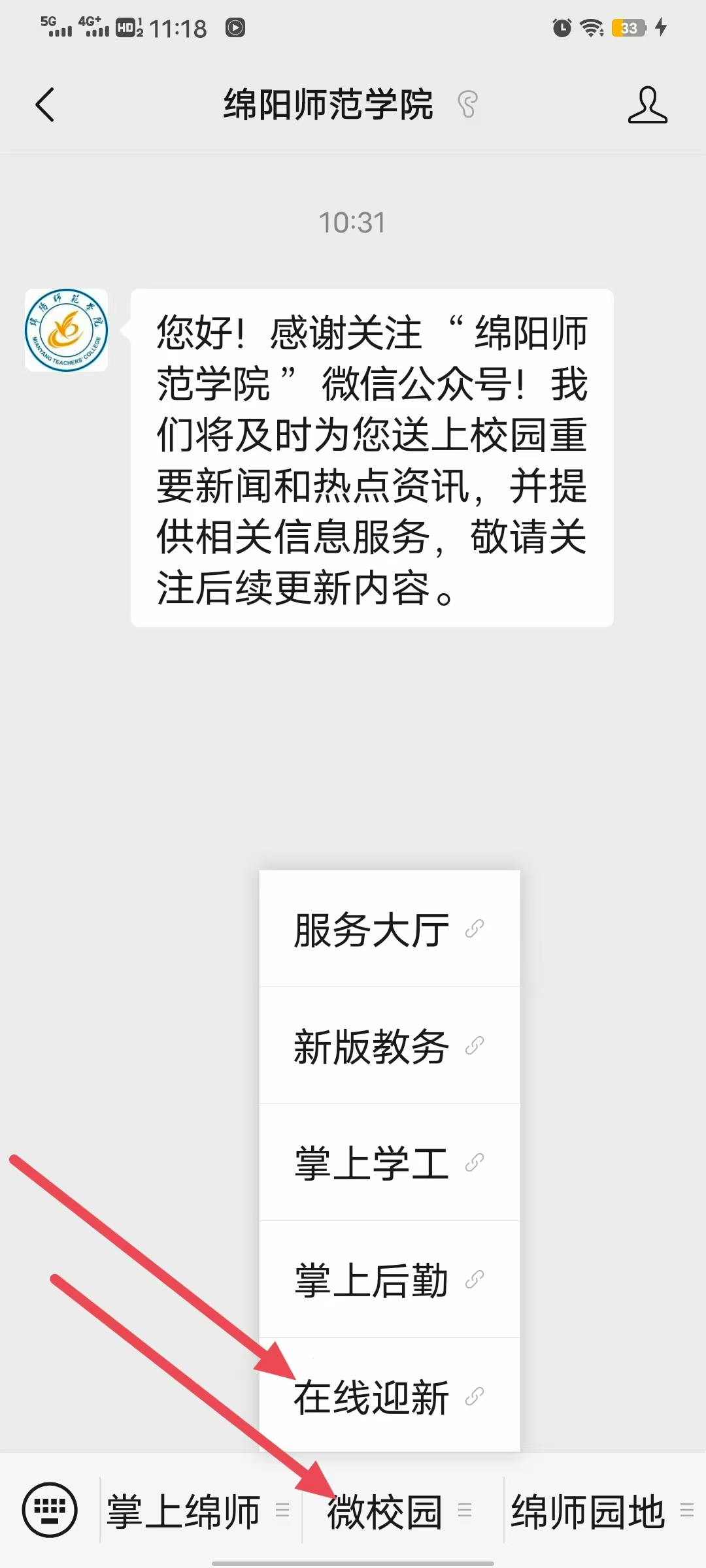Viewport: 706px width, 1568px height.
Task: Expand the 掌上绵师 bottom menu
Action: point(200,1510)
